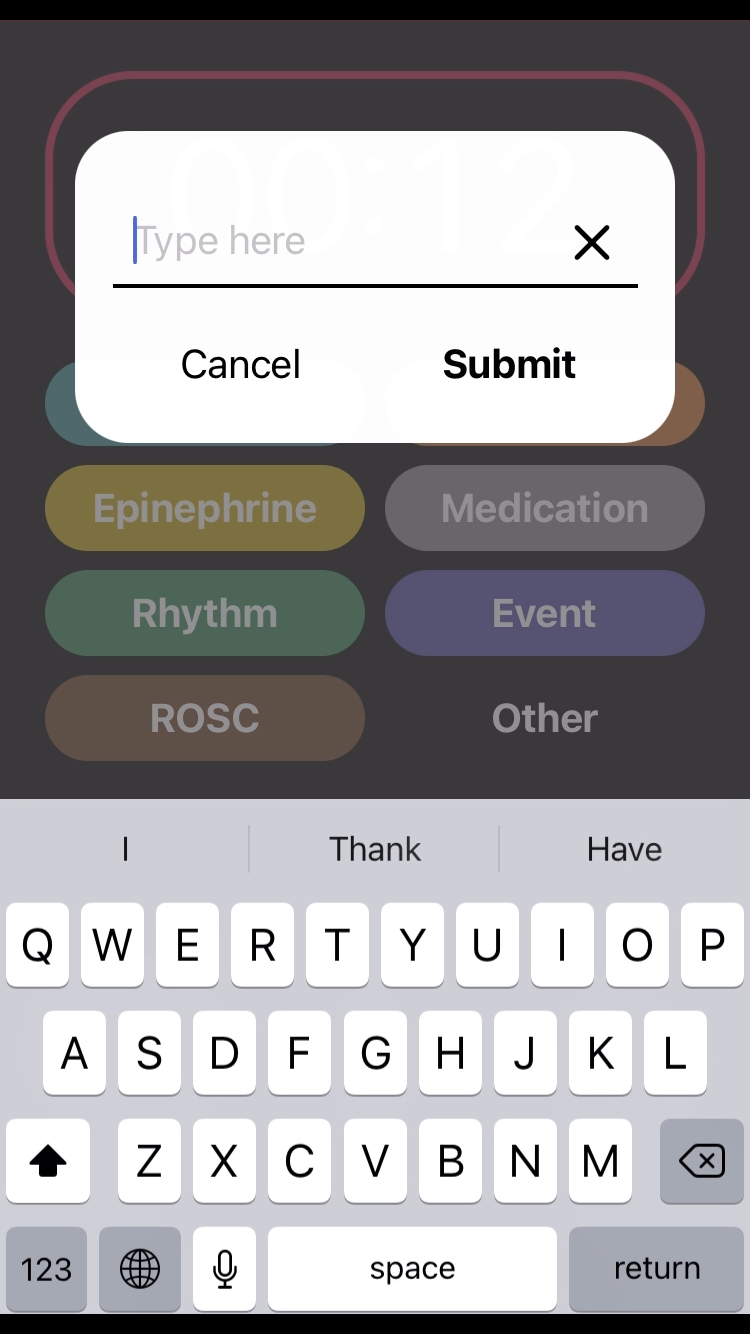Pick the 'Have' predictive suggestion
The height and width of the screenshot is (1334, 750).
pyautogui.click(x=624, y=848)
